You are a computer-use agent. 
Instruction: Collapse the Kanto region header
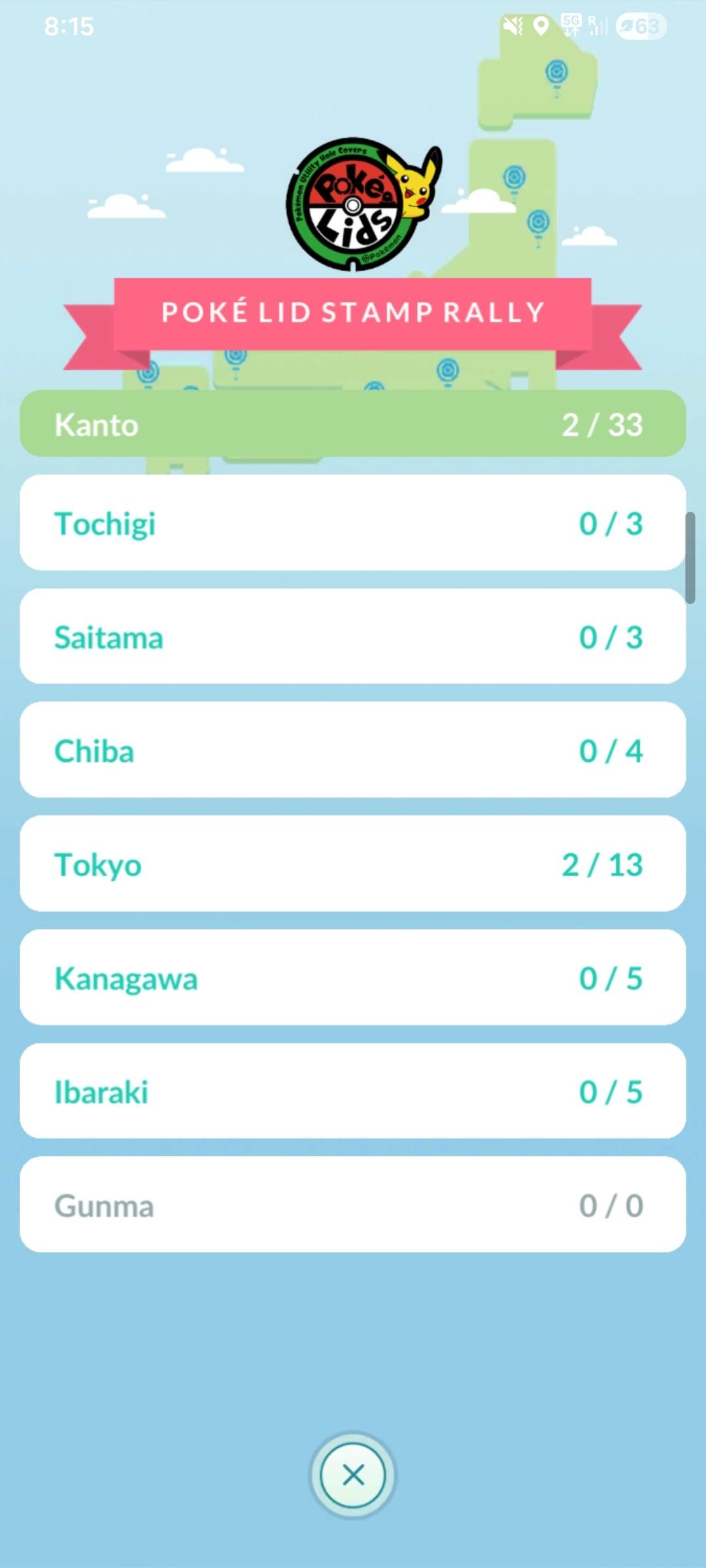(353, 424)
